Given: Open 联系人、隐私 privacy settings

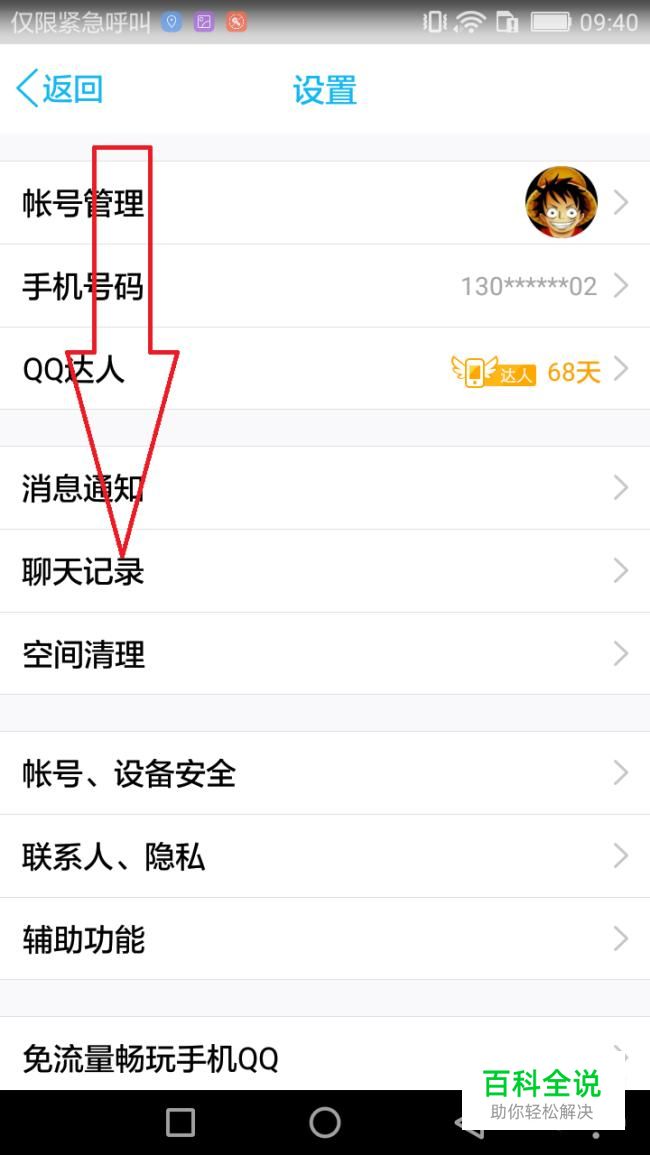Looking at the screenshot, I should click(x=325, y=856).
